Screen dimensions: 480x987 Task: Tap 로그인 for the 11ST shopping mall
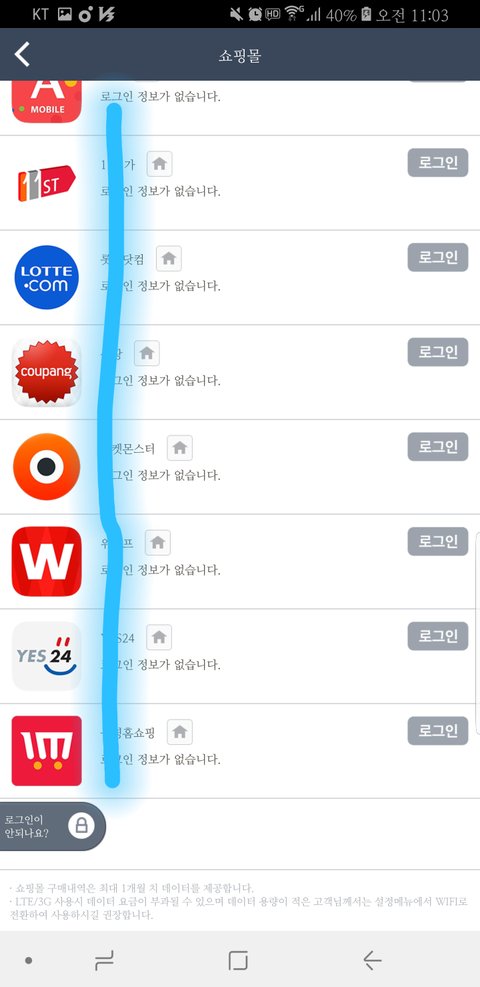pos(438,162)
